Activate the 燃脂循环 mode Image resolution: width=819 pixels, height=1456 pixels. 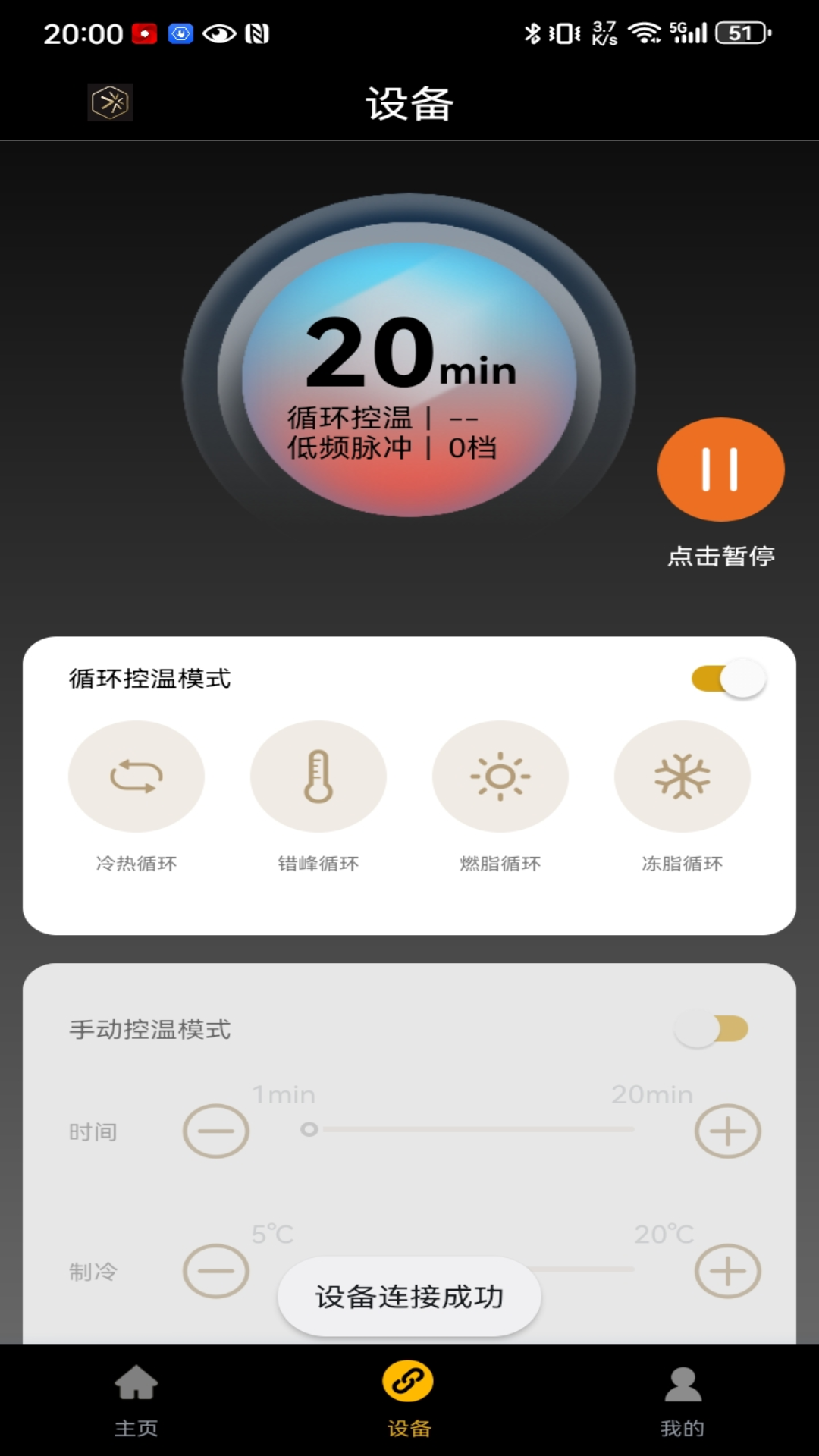[x=500, y=777]
